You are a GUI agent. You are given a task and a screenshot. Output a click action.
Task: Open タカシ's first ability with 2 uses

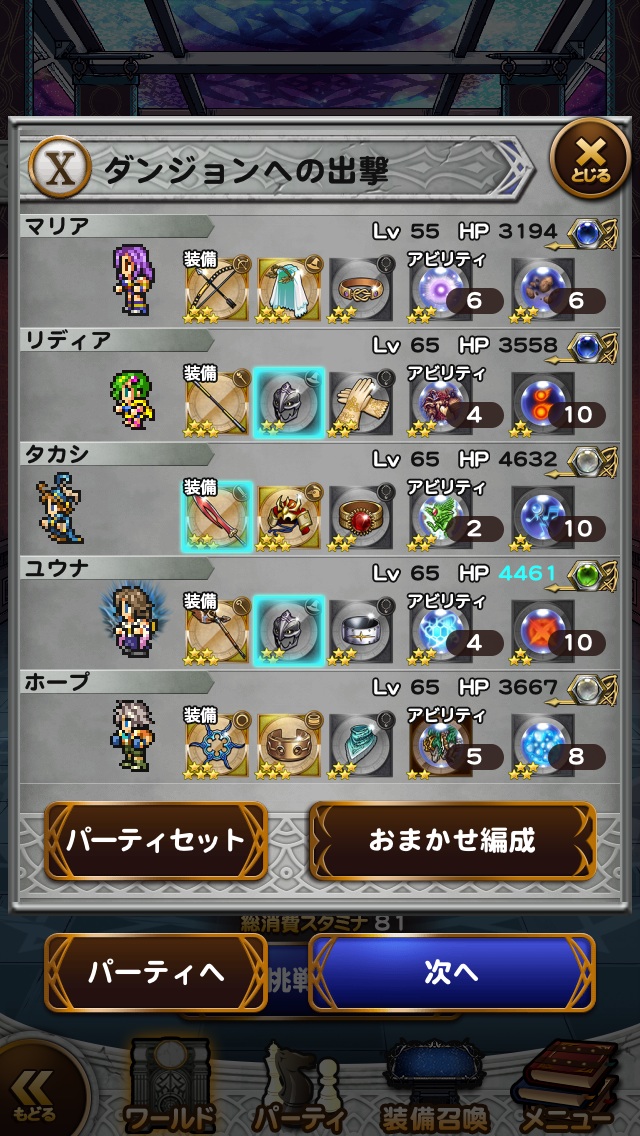[442, 514]
